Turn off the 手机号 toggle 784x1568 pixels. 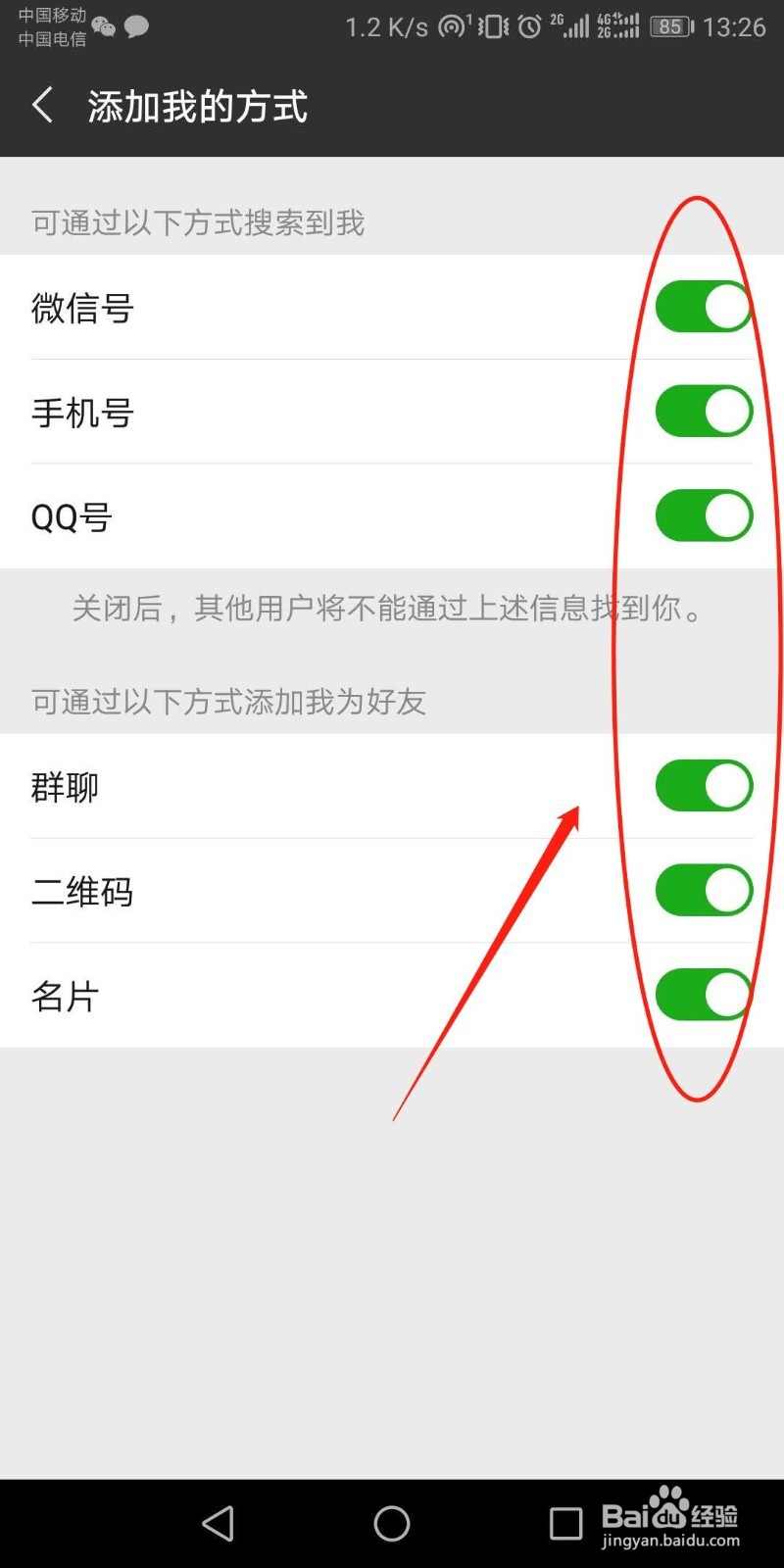[704, 411]
